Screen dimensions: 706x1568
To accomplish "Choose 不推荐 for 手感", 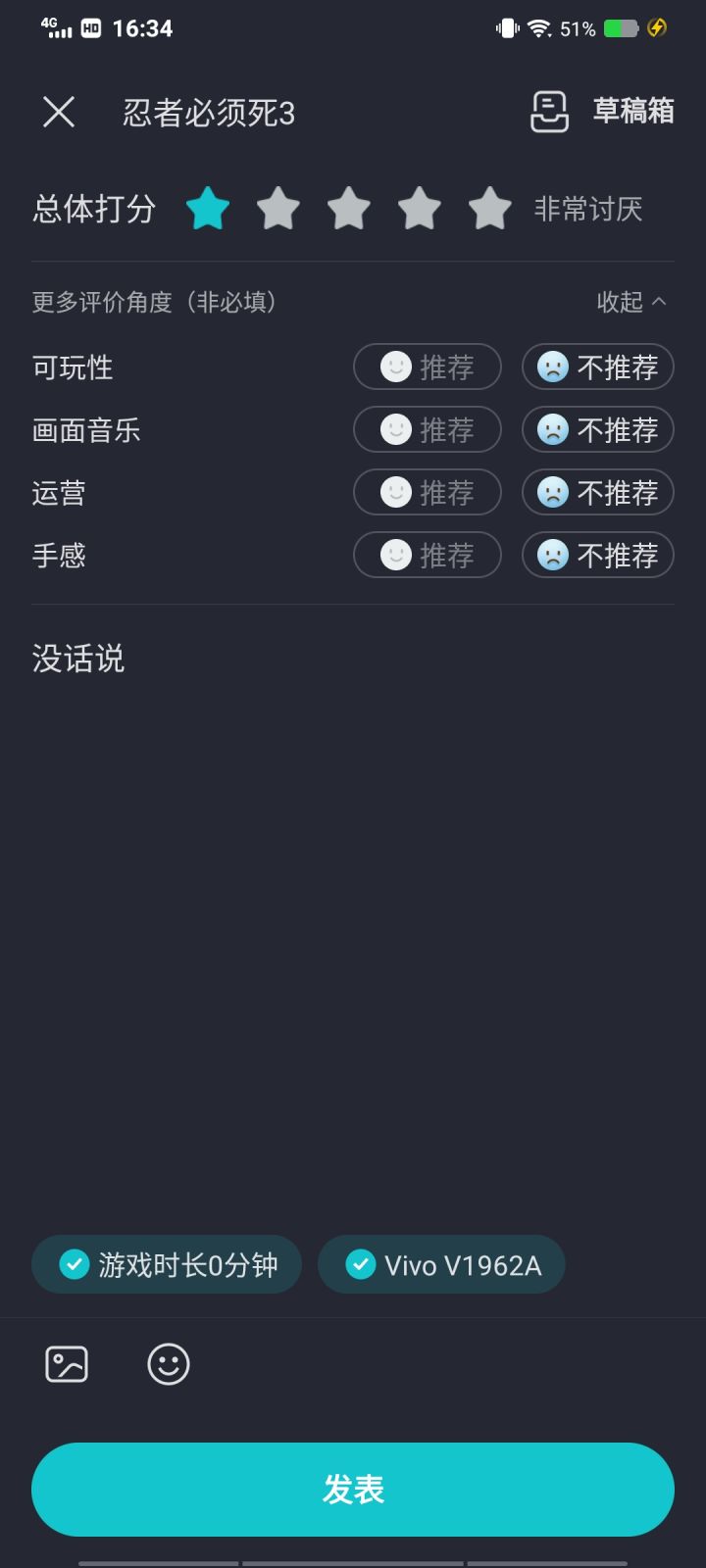I will click(x=597, y=556).
